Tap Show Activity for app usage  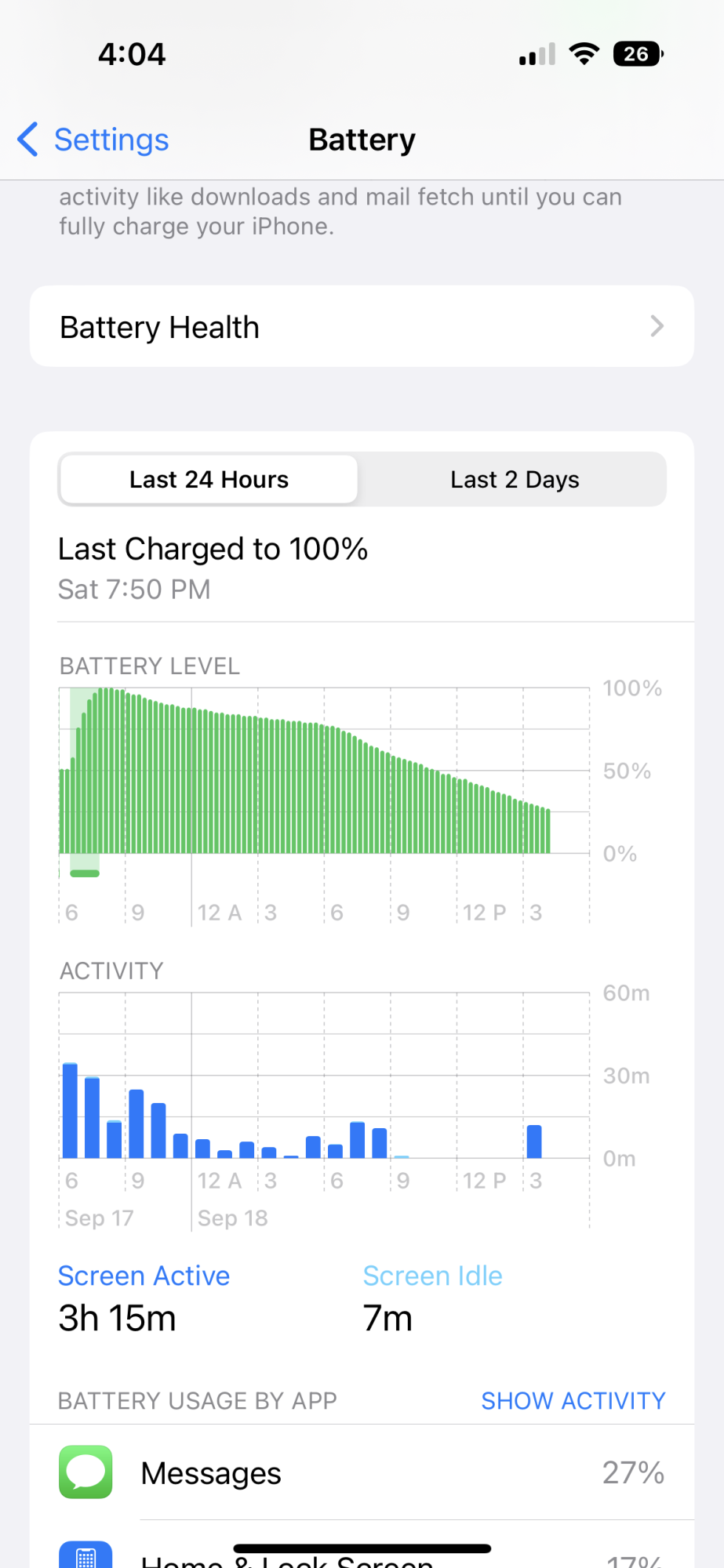(x=573, y=1400)
